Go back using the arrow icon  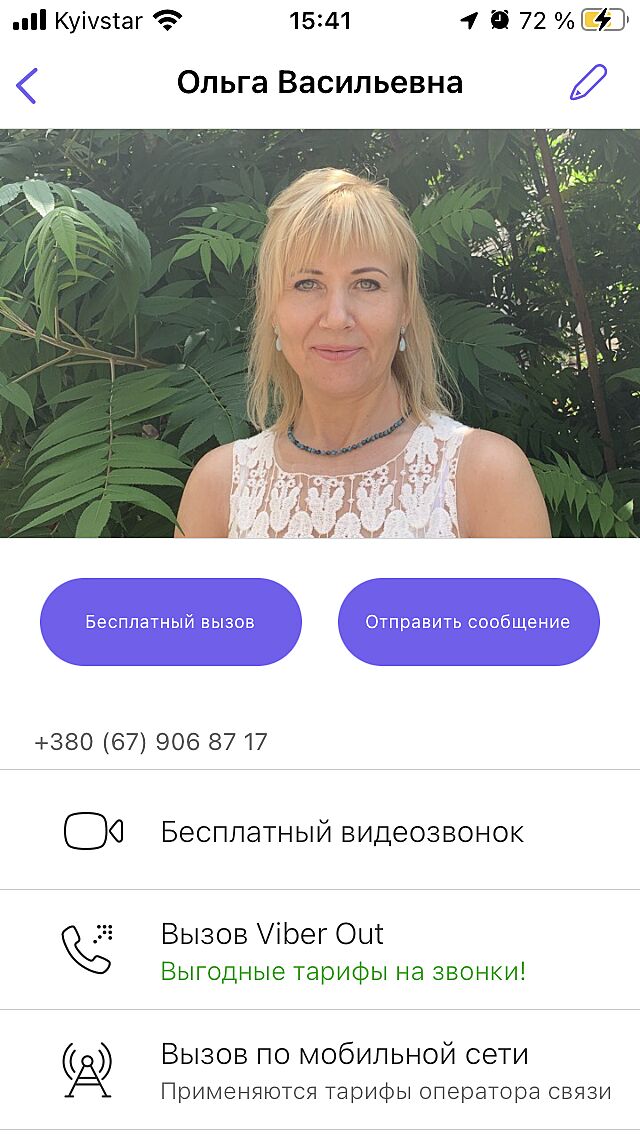[x=27, y=85]
